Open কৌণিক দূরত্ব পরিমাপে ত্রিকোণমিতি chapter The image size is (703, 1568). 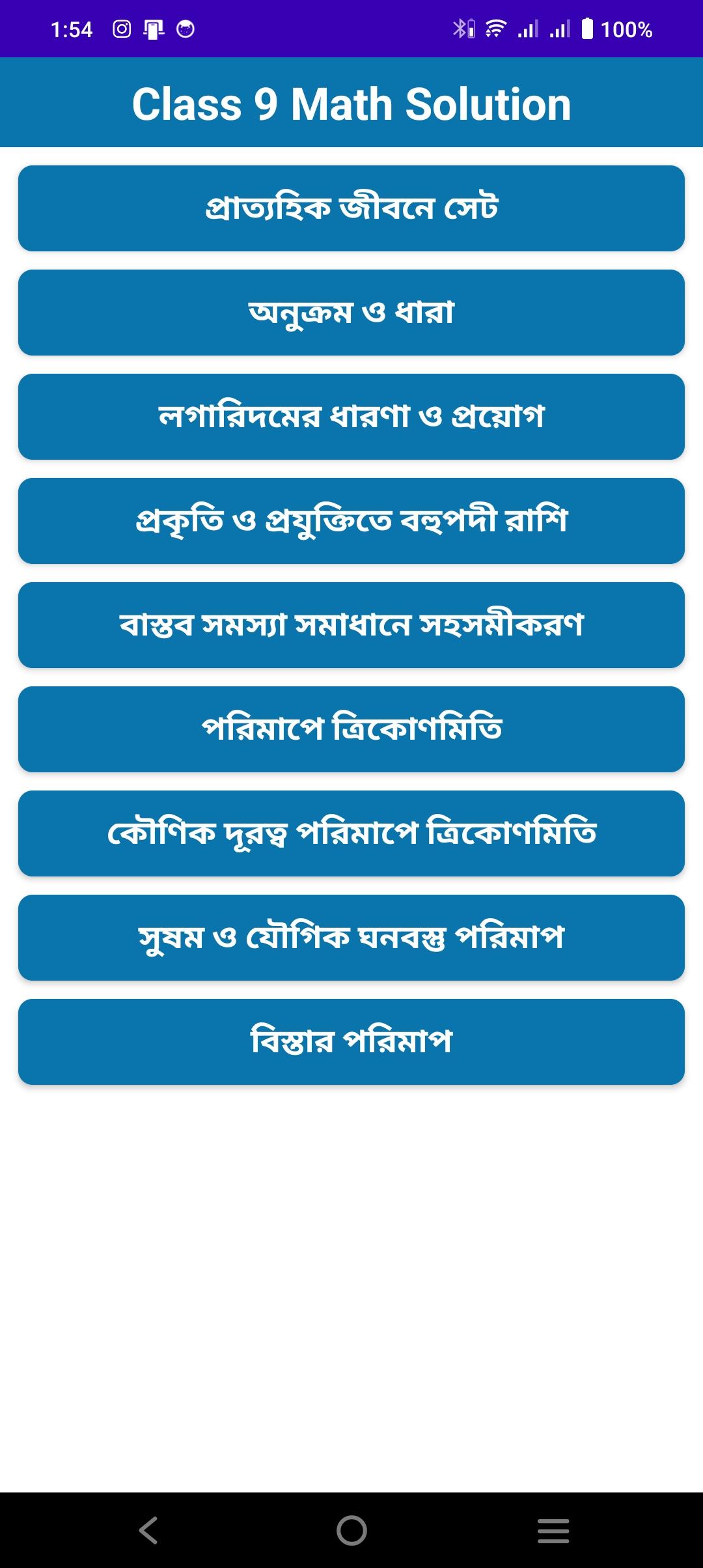tap(351, 833)
